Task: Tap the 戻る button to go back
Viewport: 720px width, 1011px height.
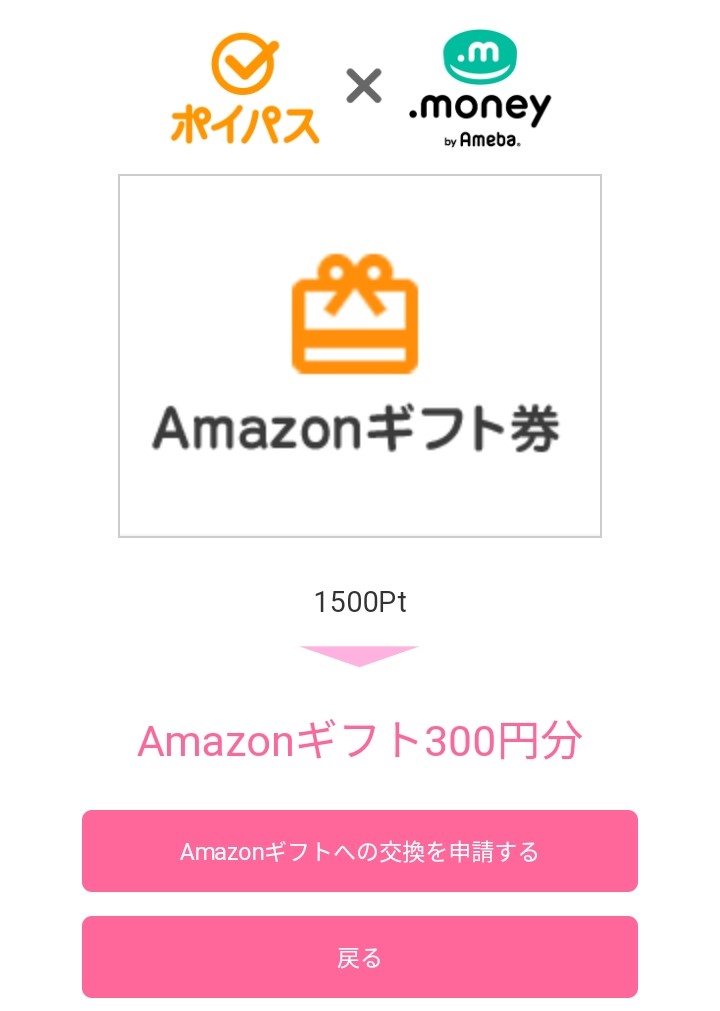Action: pos(359,957)
